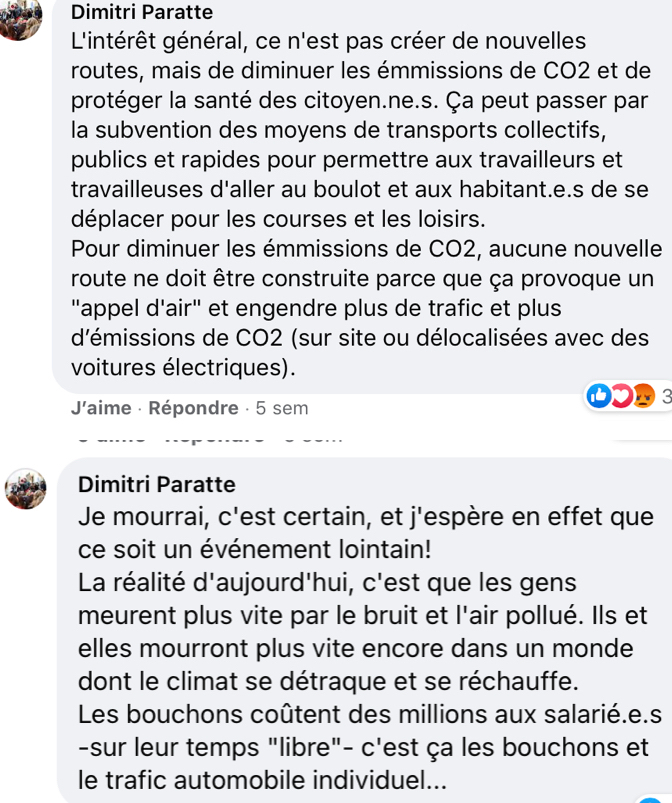672x803 pixels.
Task: Open Dimitri Paratte's name above "Je mourrai" comment
Action: pos(157,485)
